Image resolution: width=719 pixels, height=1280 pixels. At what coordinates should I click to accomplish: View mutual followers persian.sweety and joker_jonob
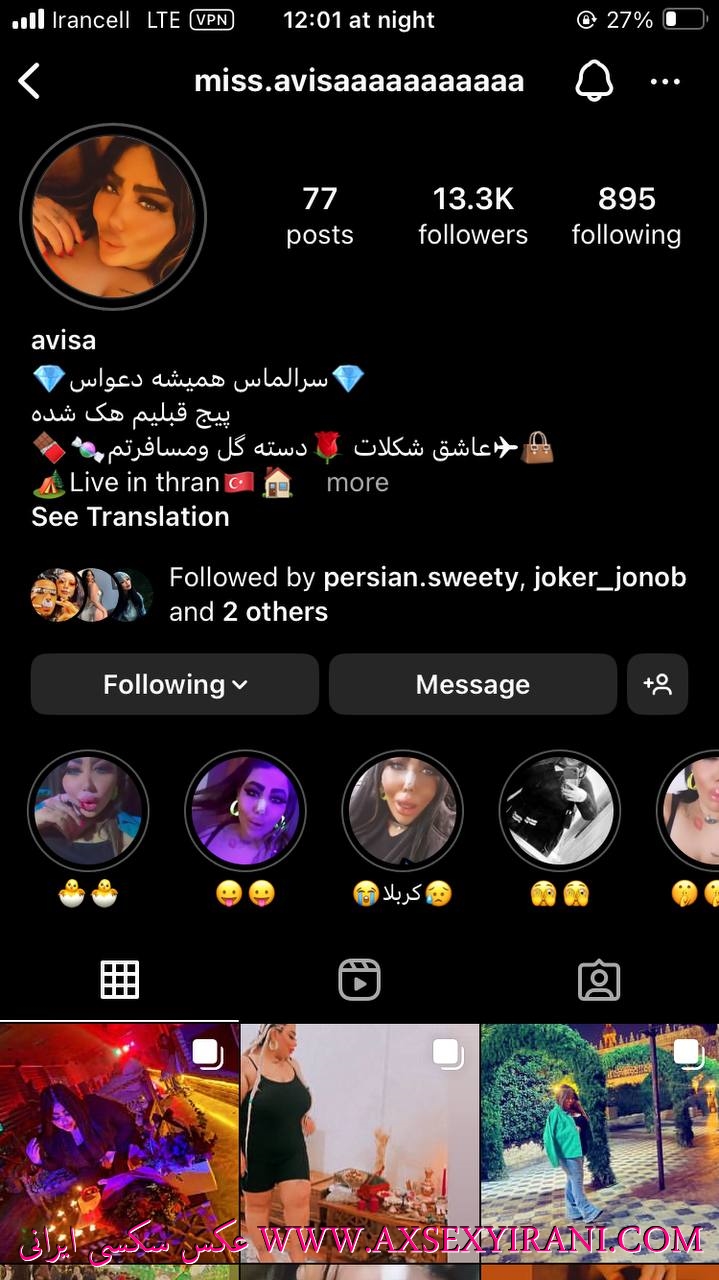click(427, 594)
